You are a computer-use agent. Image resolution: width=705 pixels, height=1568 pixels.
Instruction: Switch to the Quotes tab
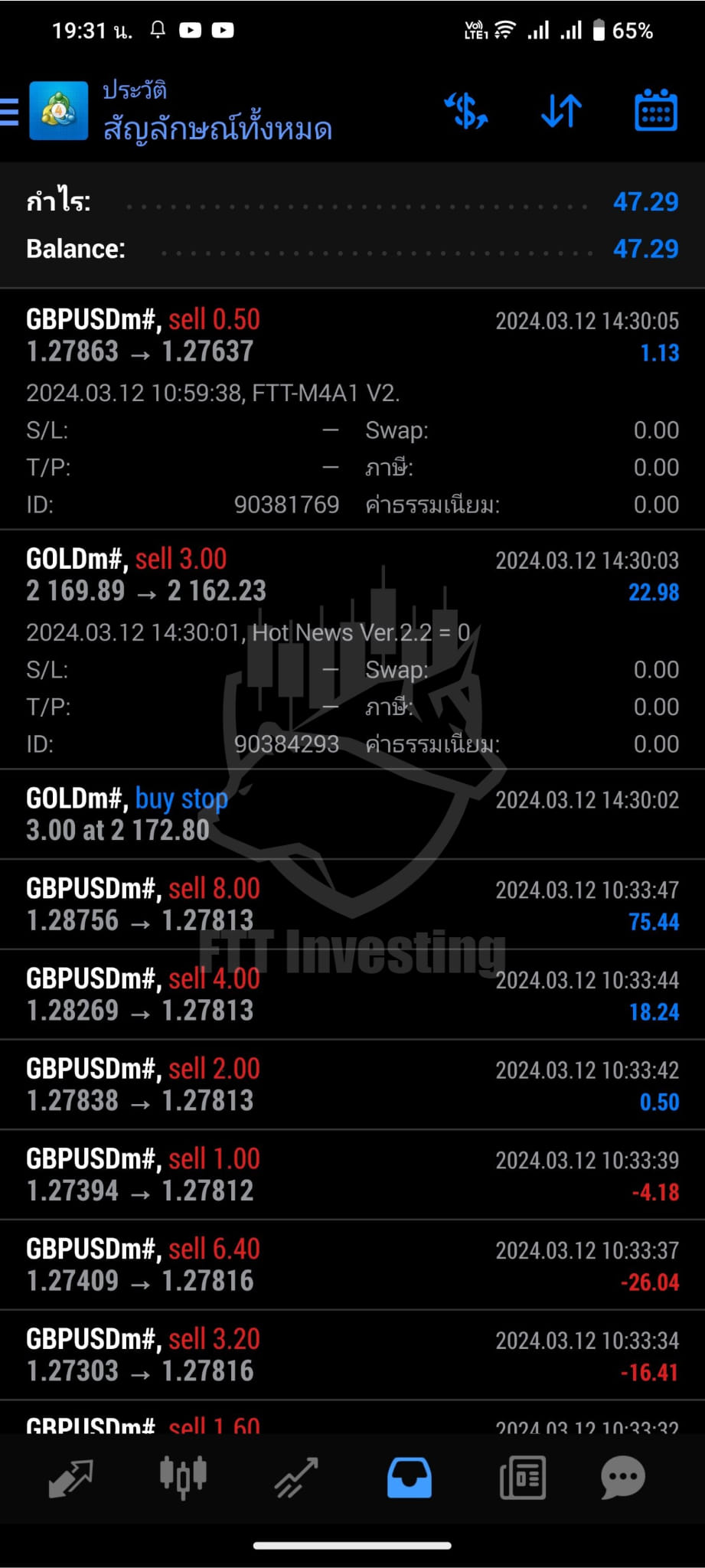point(70,1478)
